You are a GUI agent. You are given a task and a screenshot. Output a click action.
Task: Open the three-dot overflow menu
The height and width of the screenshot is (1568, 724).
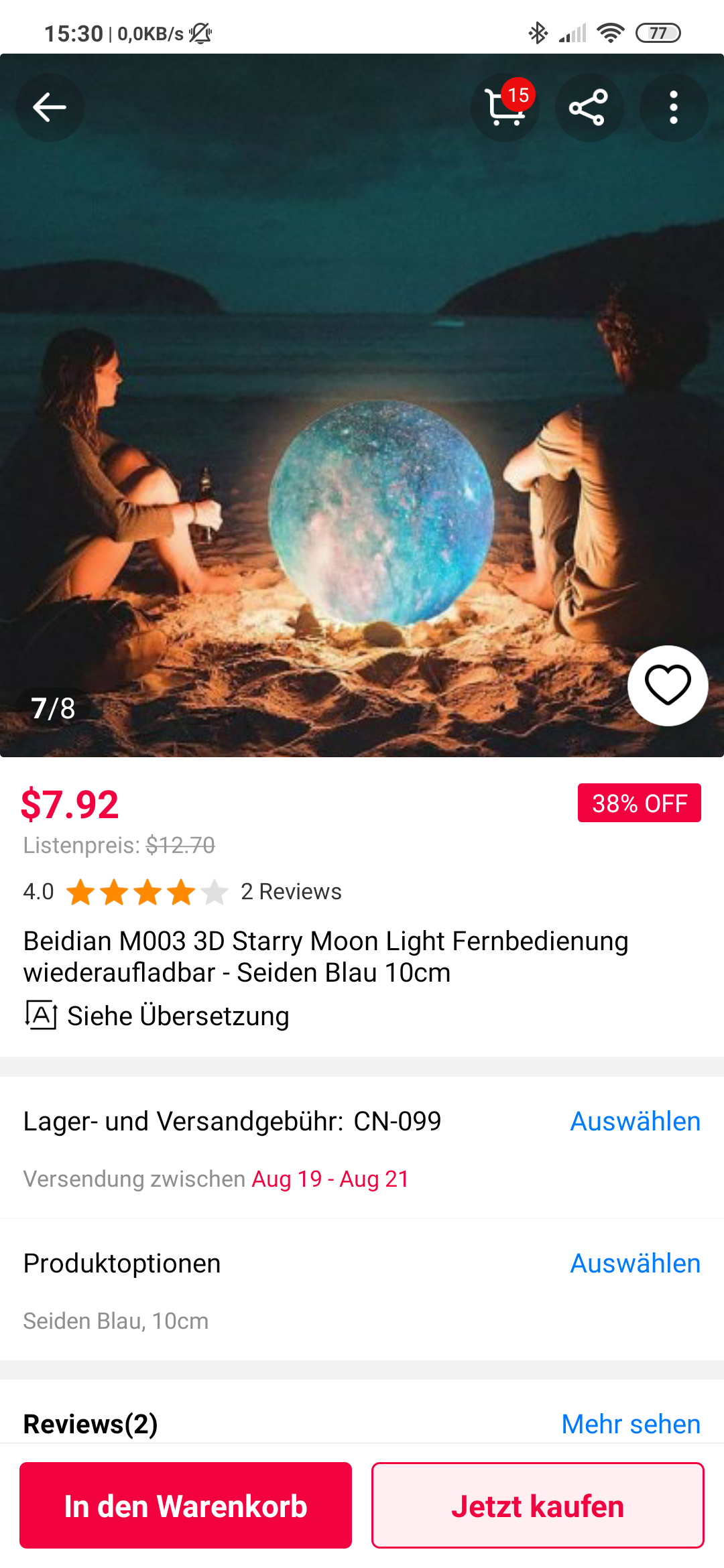(674, 107)
